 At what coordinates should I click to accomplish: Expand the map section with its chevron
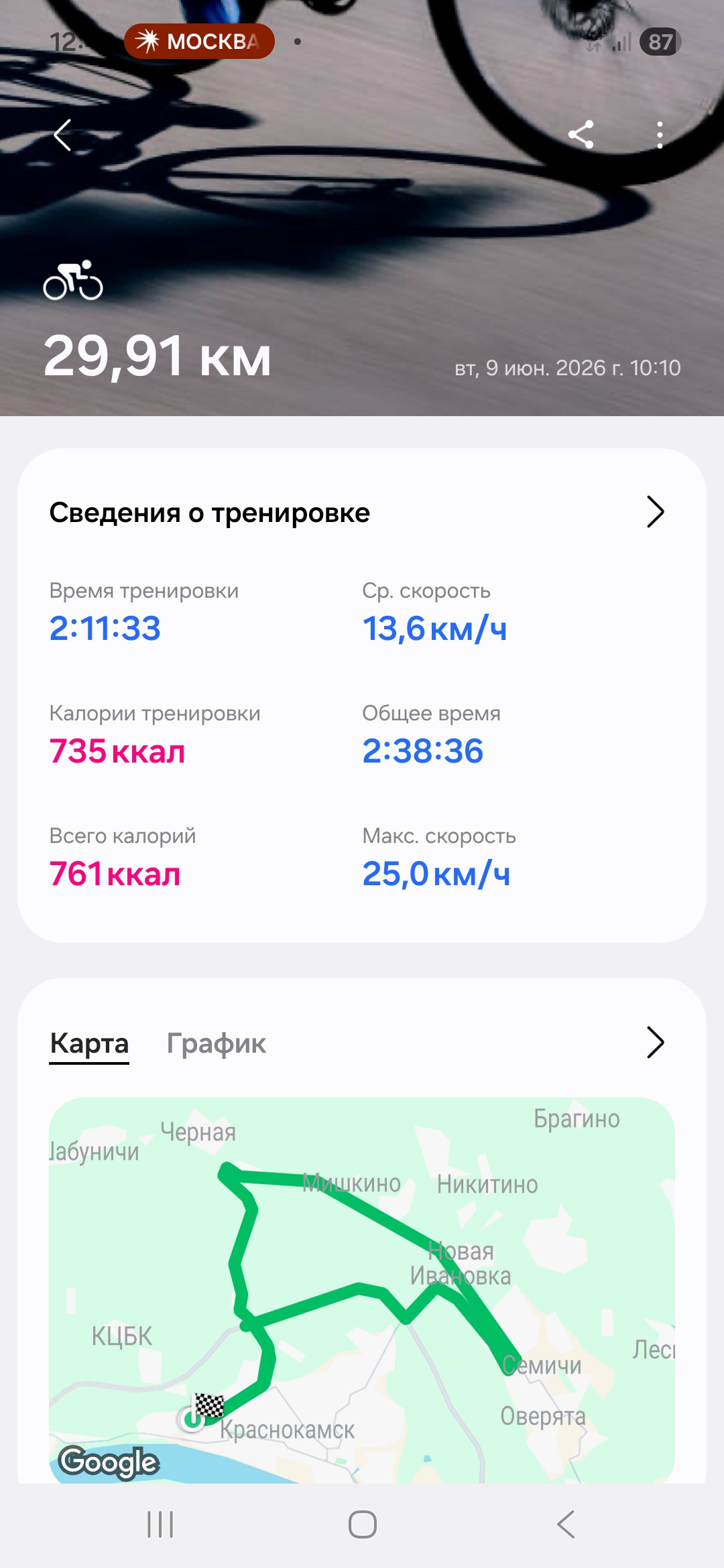point(655,1042)
